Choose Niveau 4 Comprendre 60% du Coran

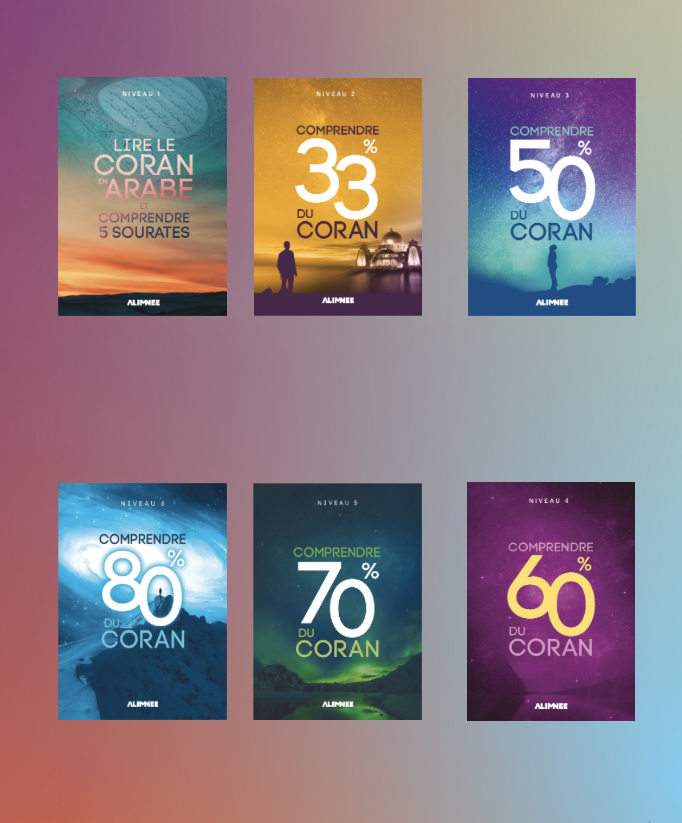[551, 601]
